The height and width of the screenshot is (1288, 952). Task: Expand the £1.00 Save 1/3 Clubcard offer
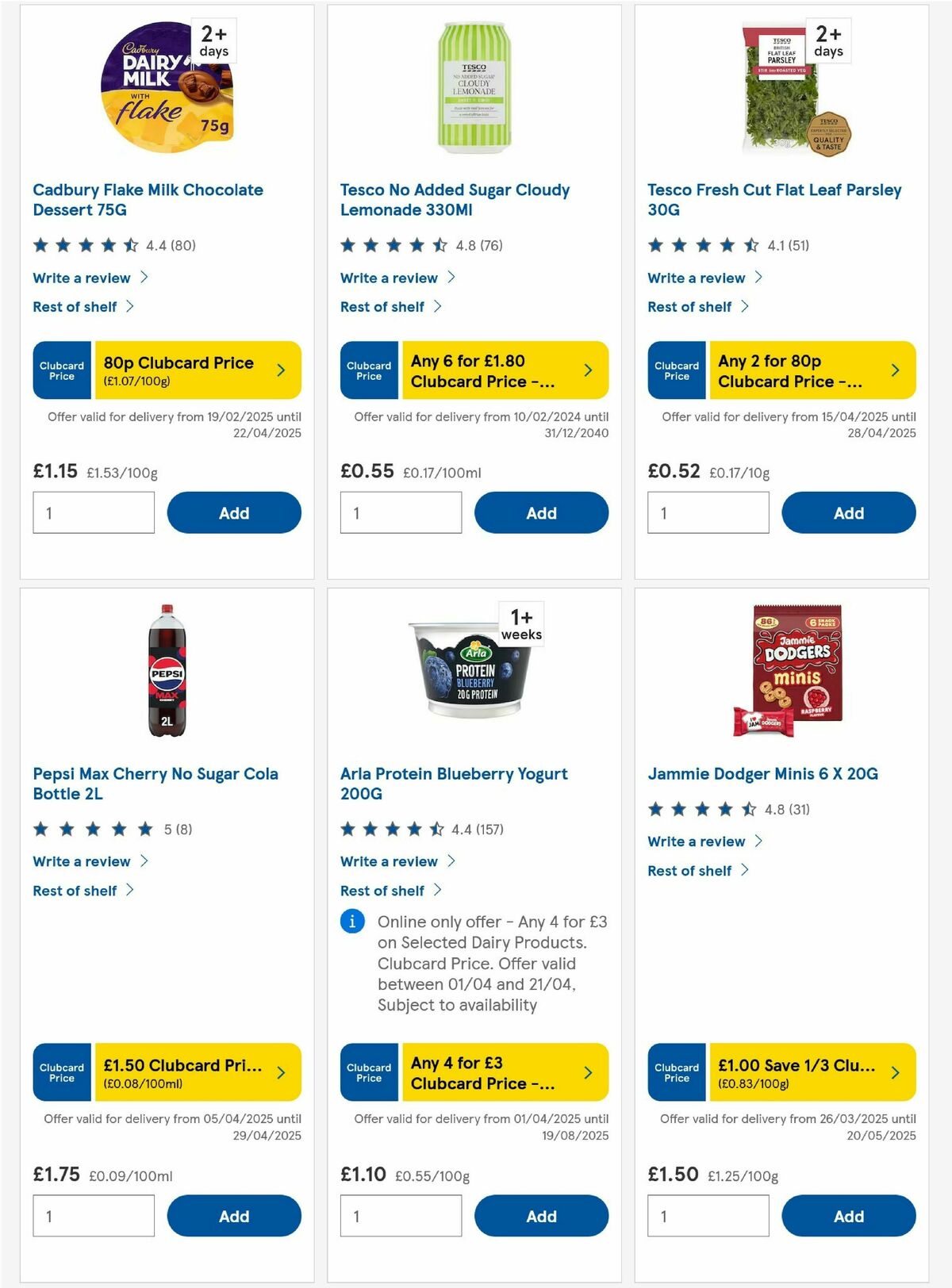point(895,1072)
